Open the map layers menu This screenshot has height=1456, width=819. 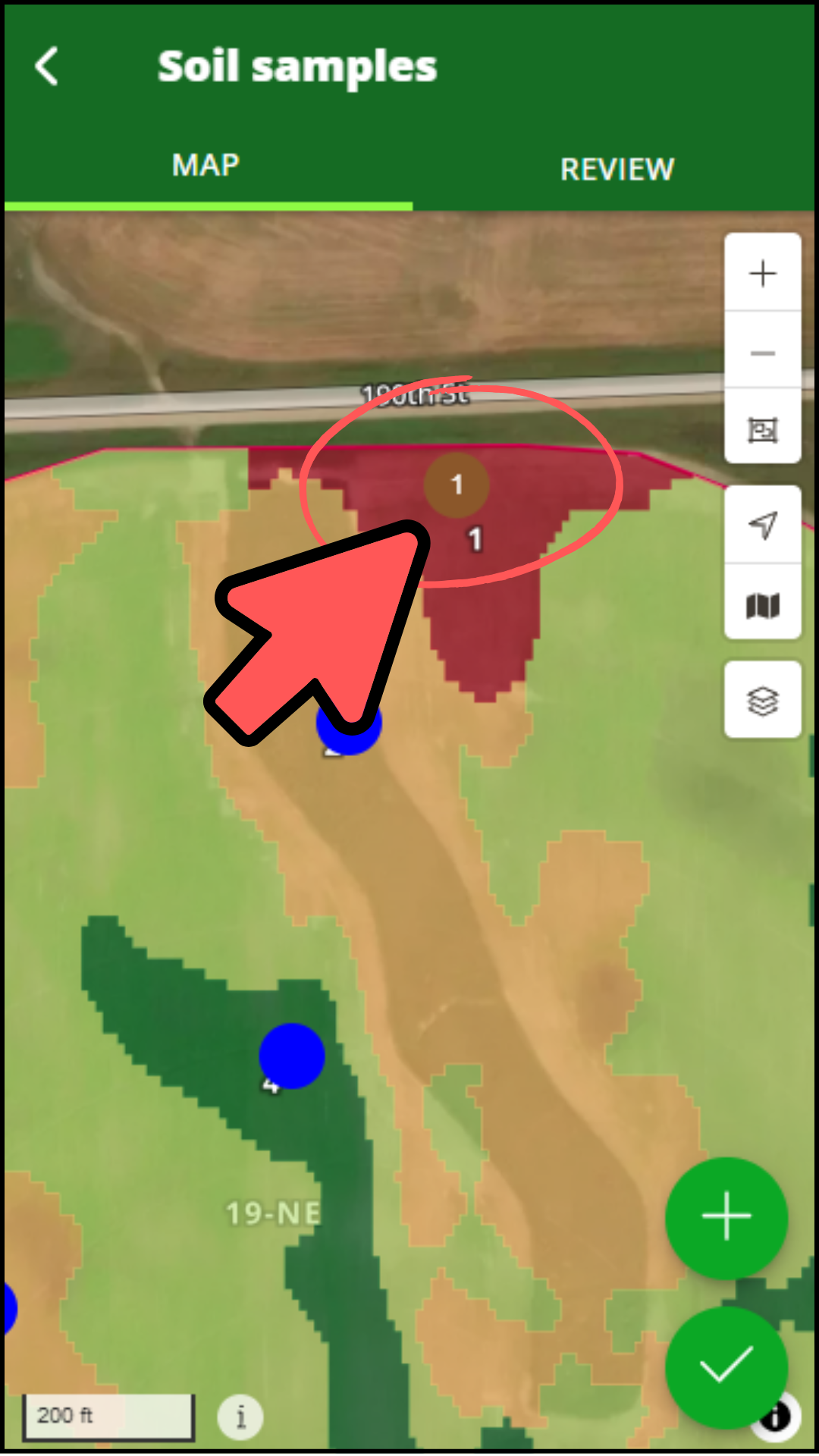click(x=762, y=701)
